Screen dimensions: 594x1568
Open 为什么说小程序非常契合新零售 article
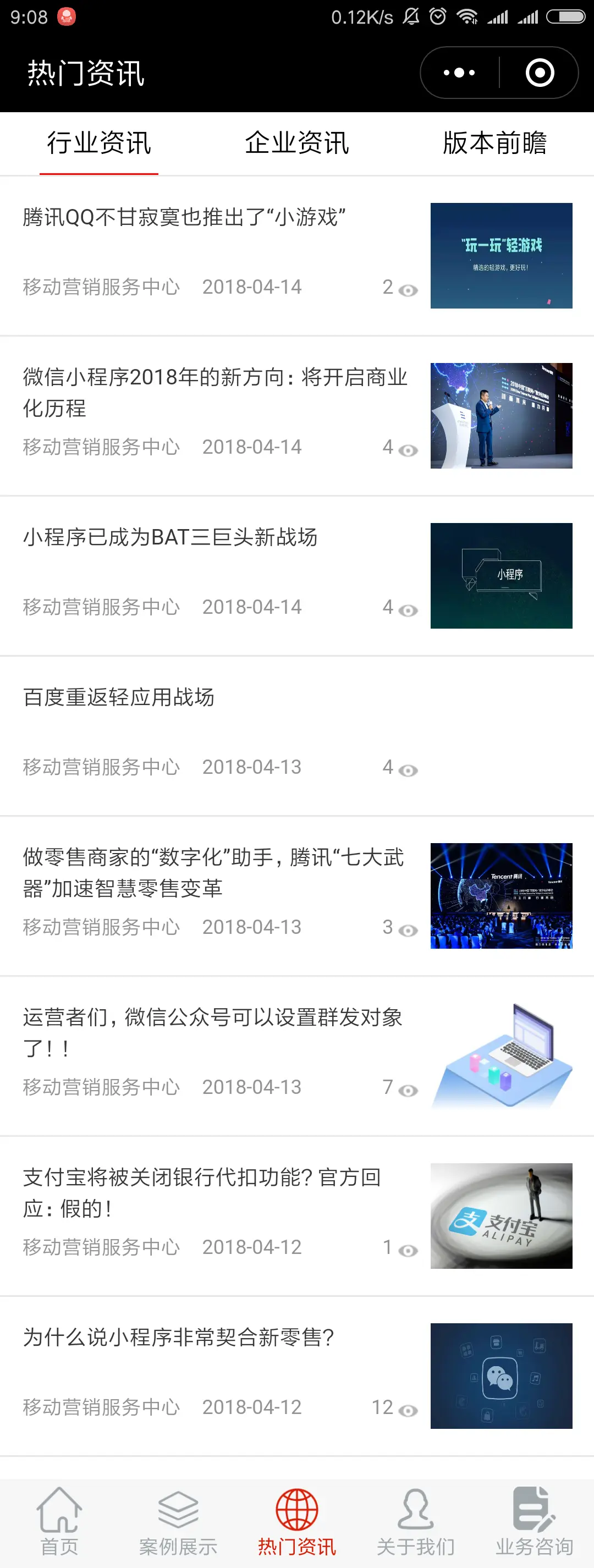coord(179,1338)
